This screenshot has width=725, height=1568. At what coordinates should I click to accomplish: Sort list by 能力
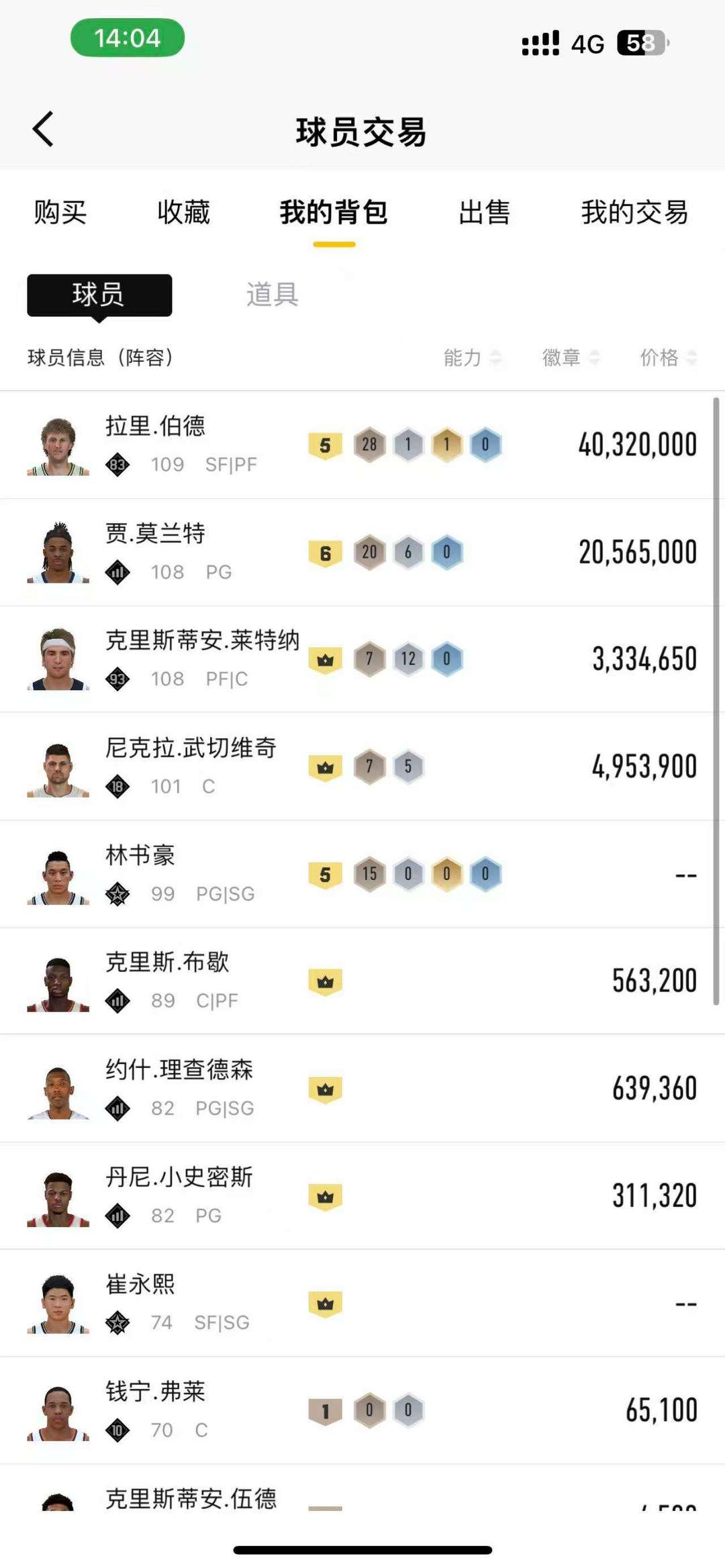coord(473,358)
